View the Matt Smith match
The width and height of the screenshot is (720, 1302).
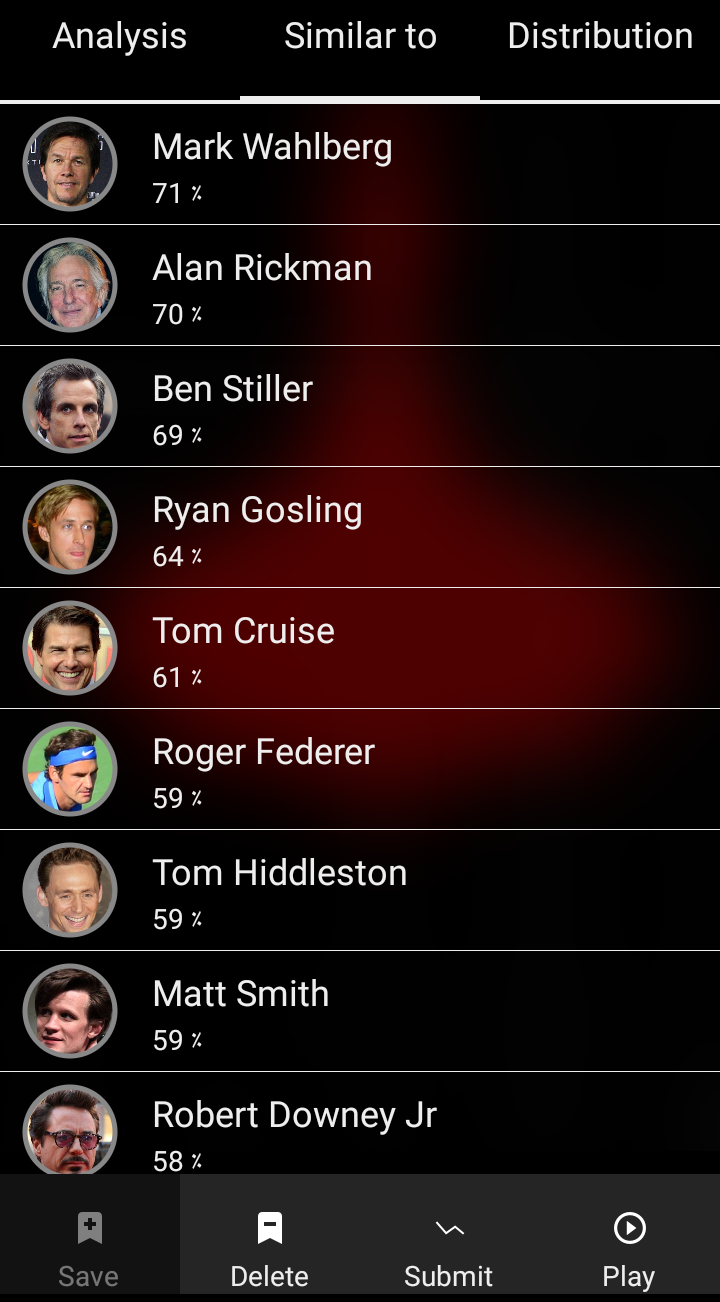pos(360,1011)
